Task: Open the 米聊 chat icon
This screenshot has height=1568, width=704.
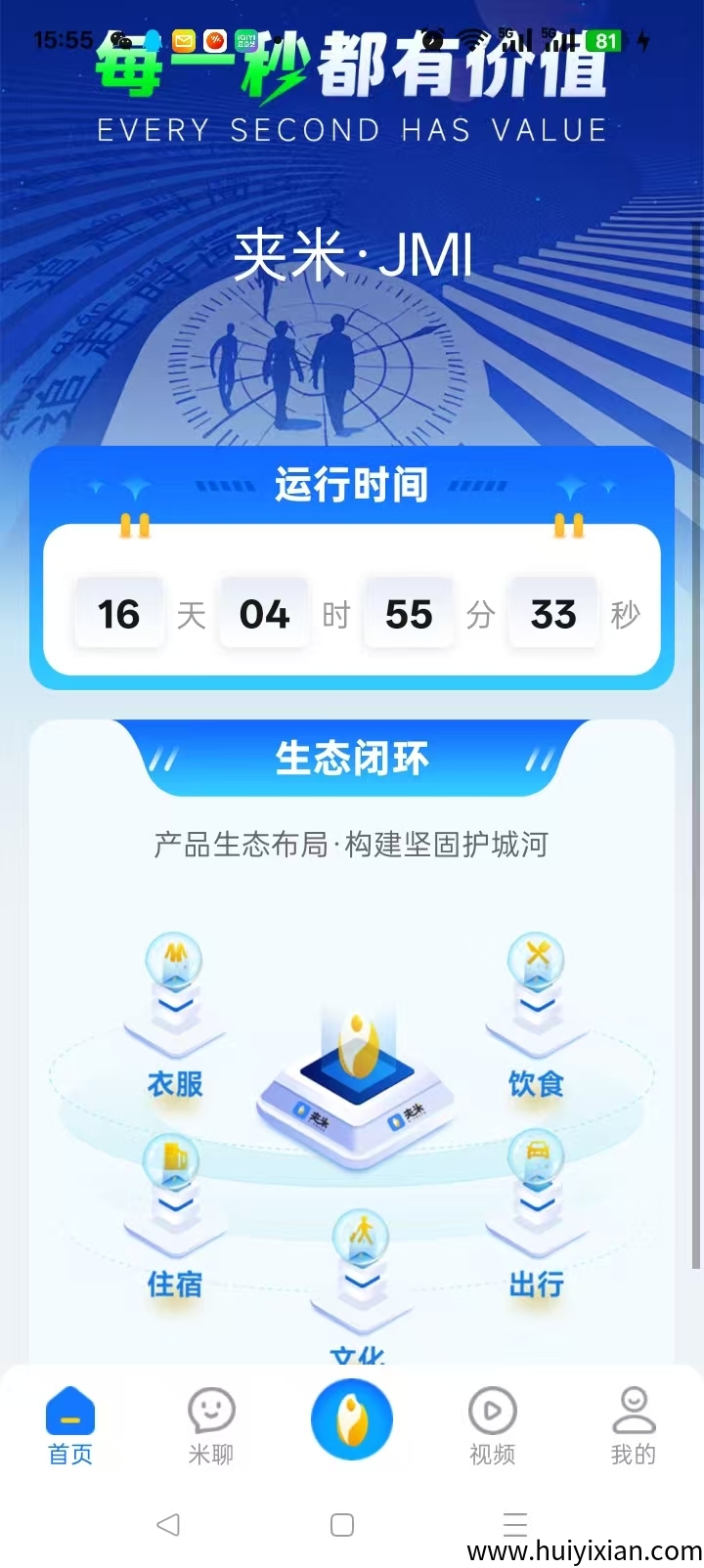Action: [x=209, y=1410]
